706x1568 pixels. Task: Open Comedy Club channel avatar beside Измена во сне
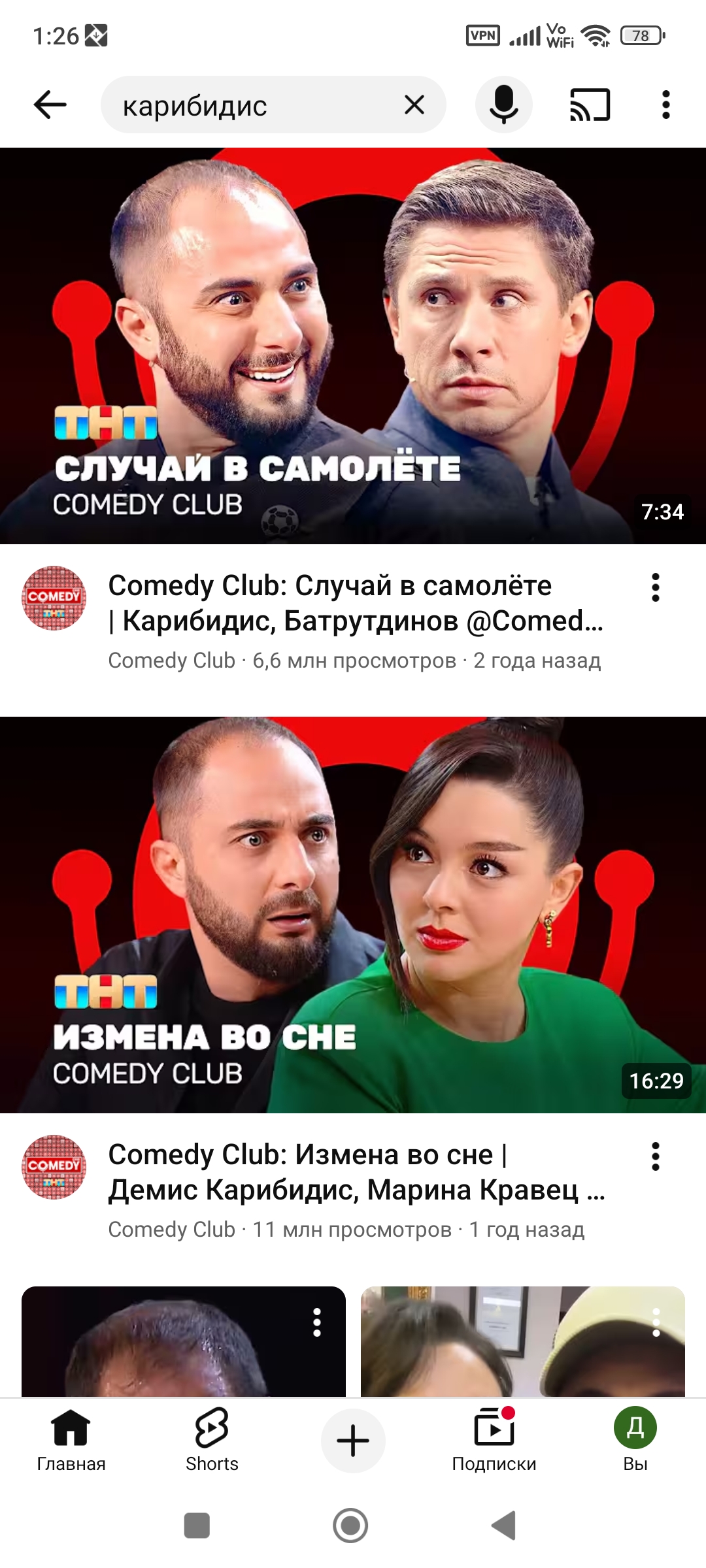click(54, 1167)
